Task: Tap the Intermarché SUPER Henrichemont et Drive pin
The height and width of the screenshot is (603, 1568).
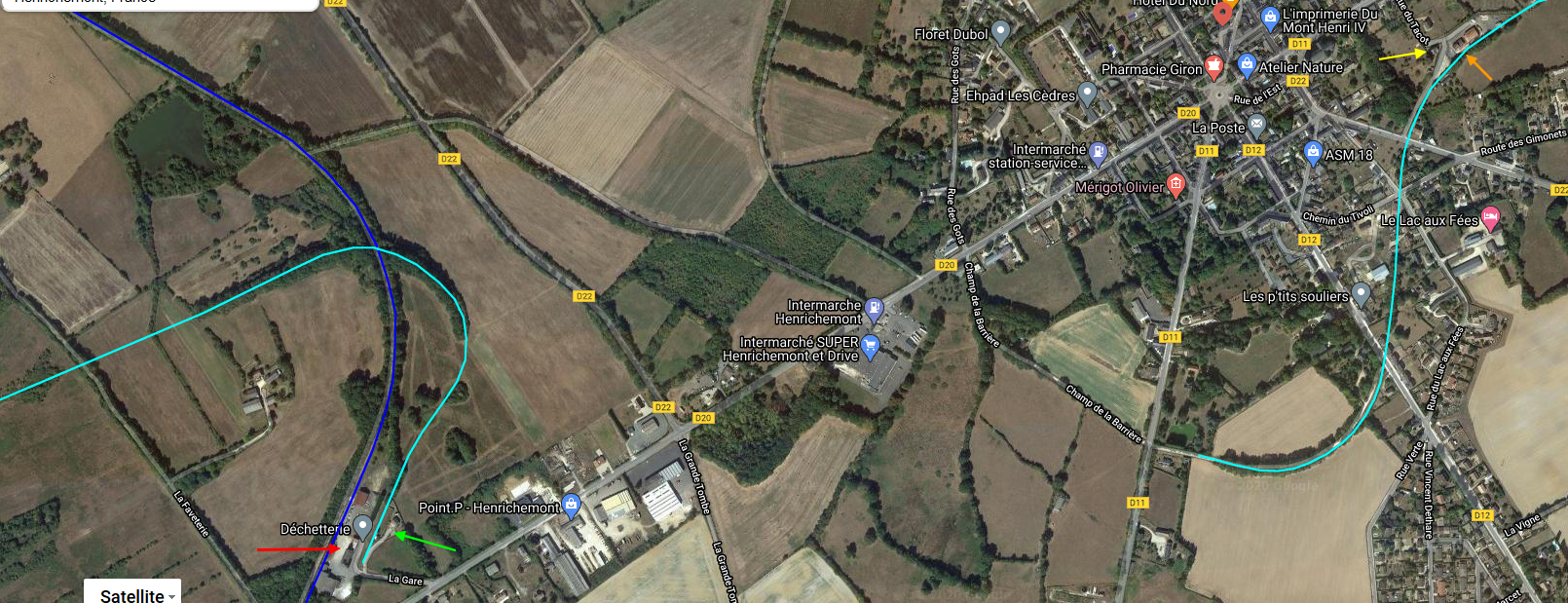Action: coord(871,346)
